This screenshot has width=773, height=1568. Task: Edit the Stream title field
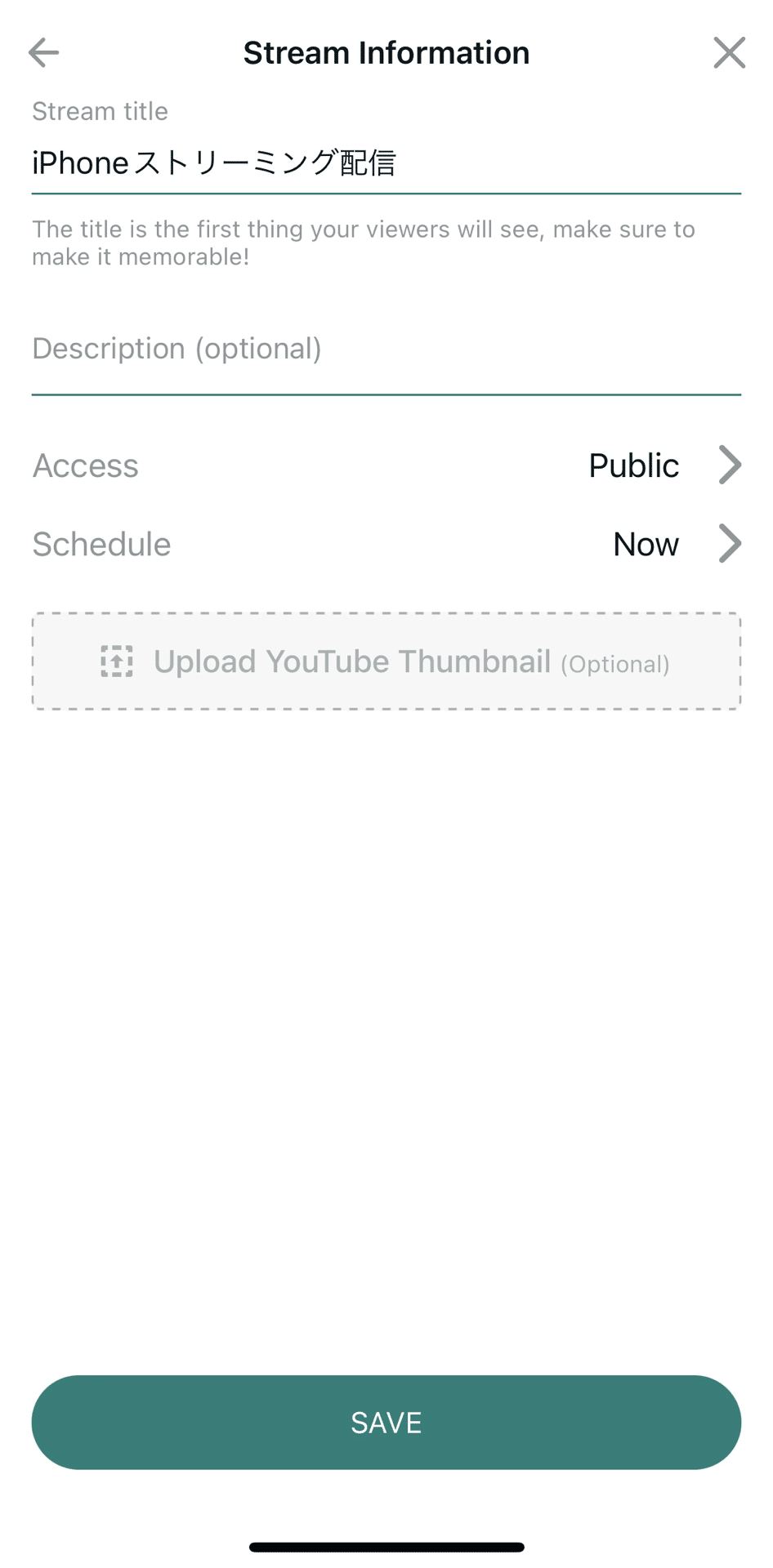click(x=386, y=163)
